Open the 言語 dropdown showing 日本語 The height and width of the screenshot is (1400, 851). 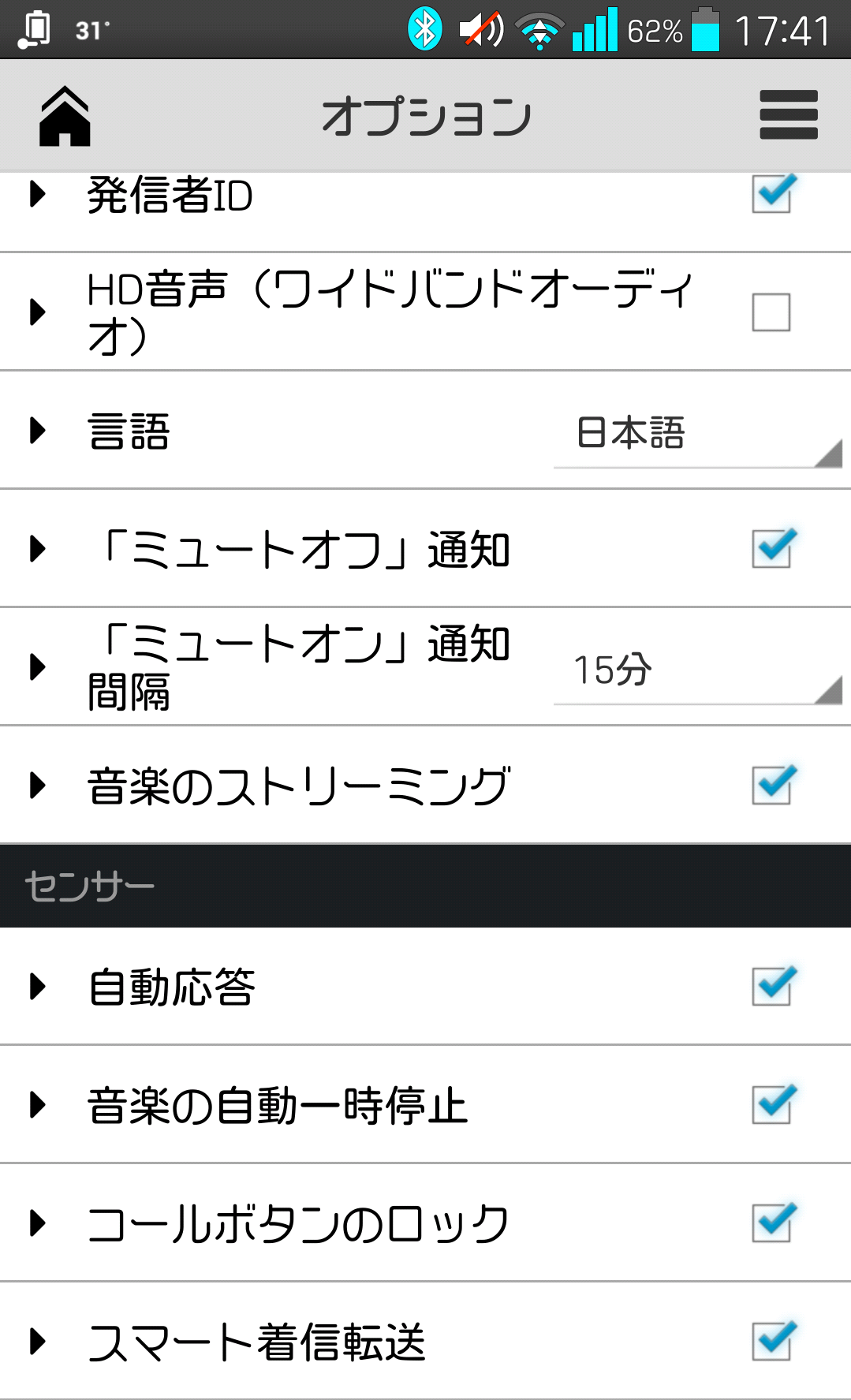(697, 434)
